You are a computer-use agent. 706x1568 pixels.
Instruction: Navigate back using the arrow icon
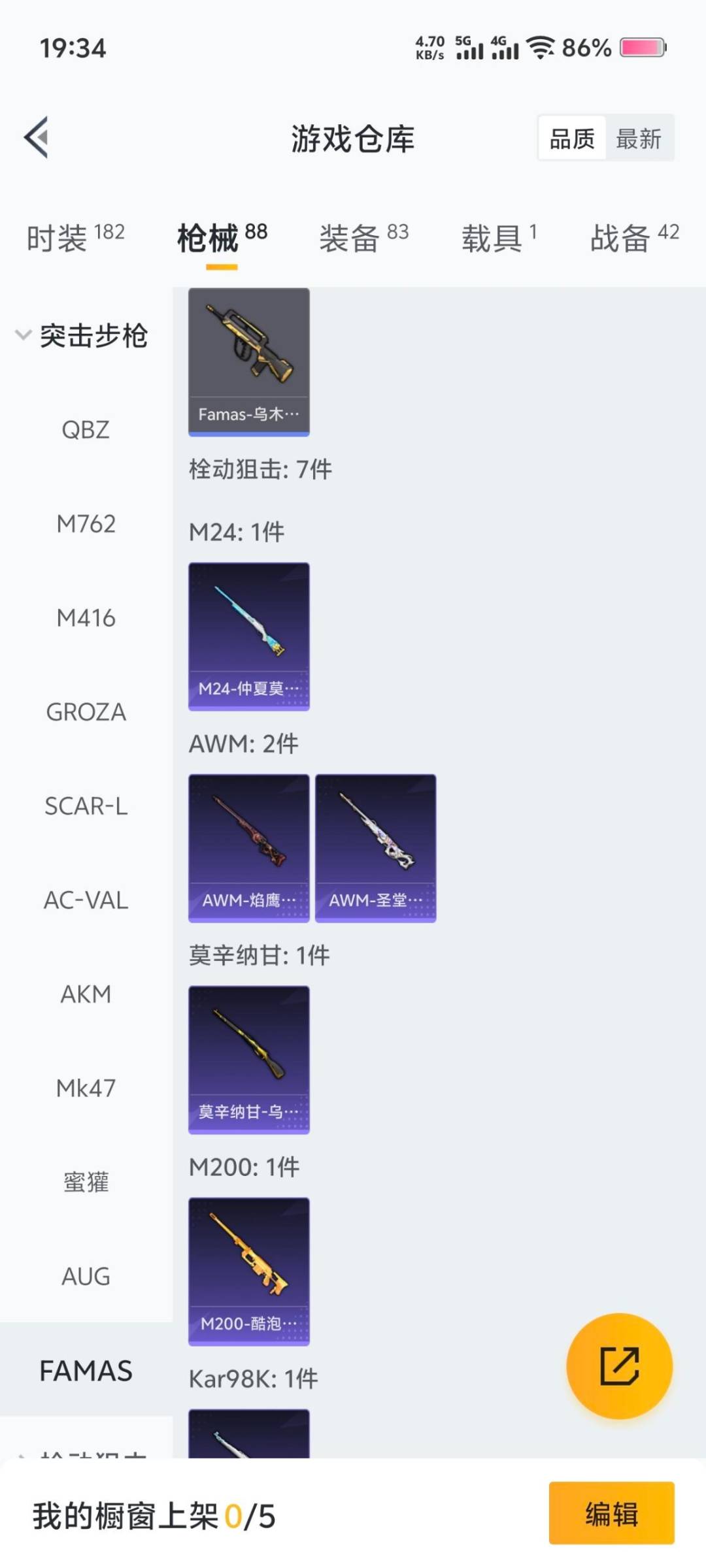37,138
